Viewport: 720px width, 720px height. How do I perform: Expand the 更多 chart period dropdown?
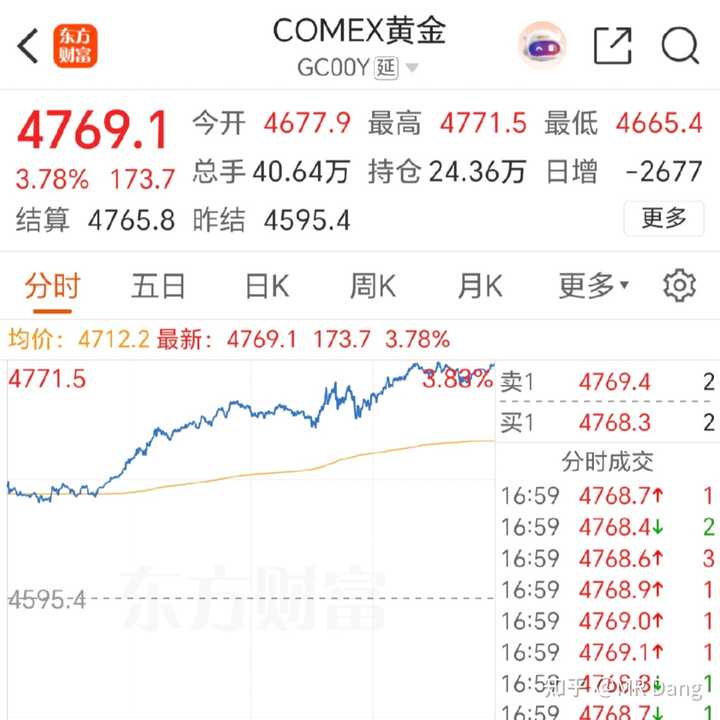point(594,287)
